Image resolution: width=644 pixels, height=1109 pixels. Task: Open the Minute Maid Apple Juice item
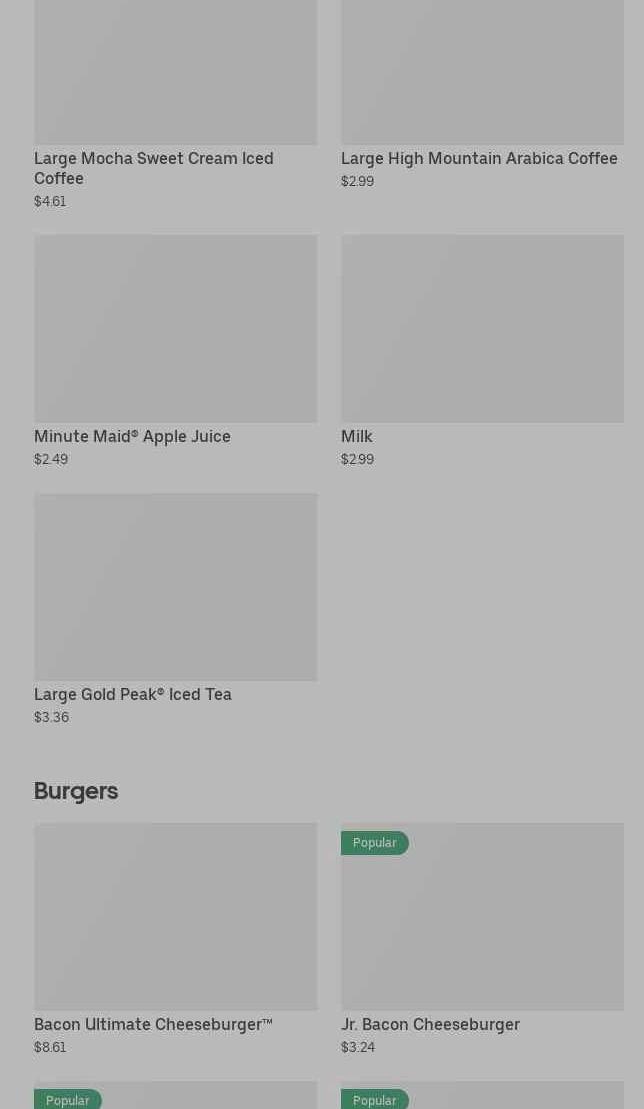175,351
